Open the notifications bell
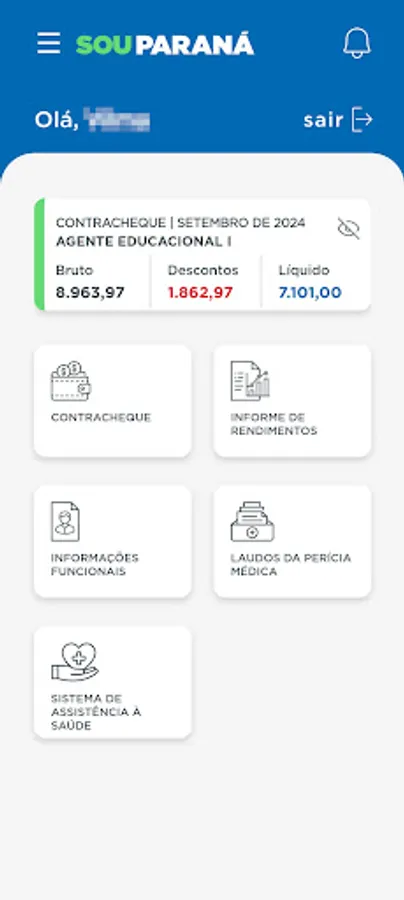 [357, 43]
